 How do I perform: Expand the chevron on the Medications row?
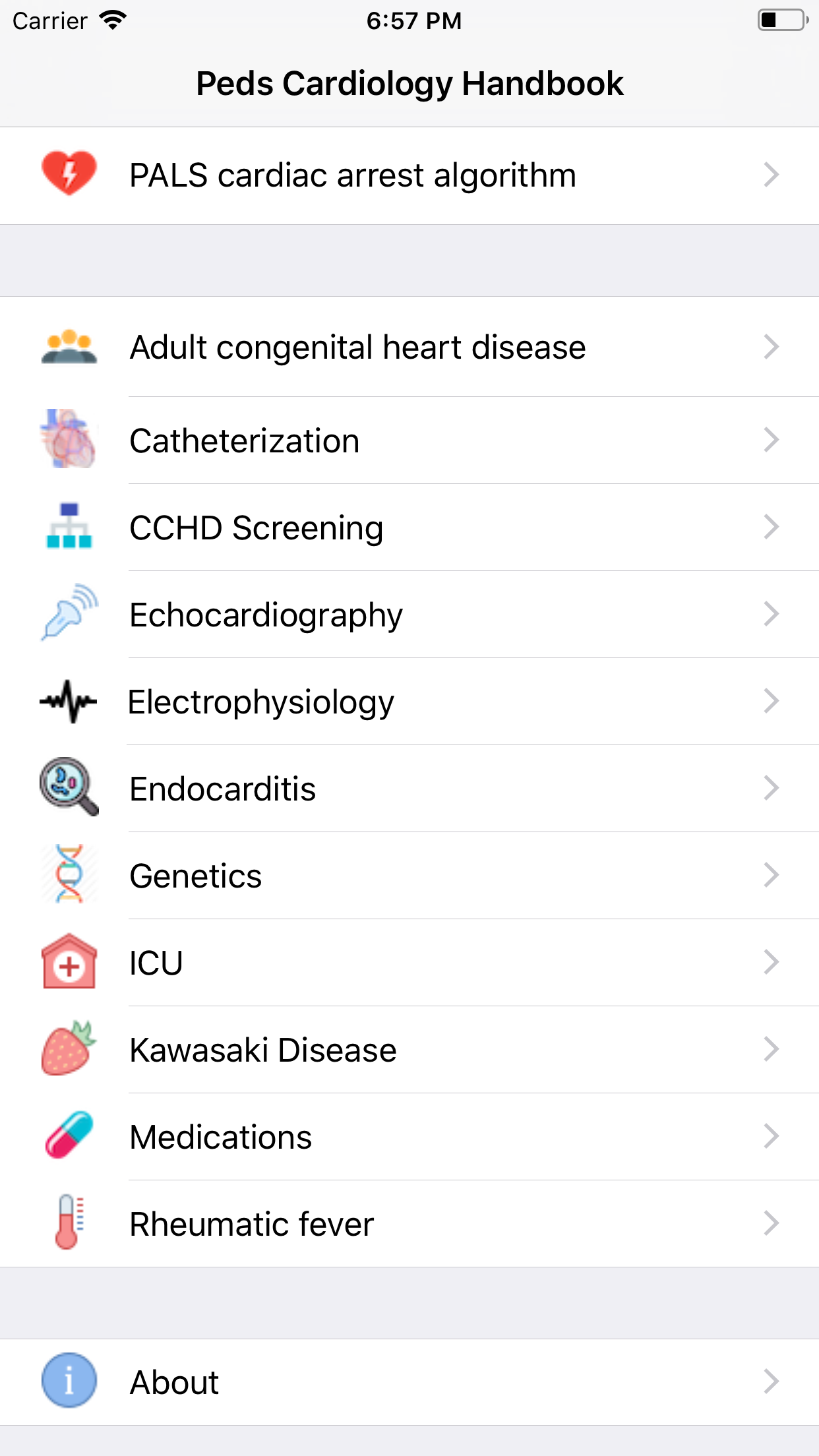(x=770, y=1136)
